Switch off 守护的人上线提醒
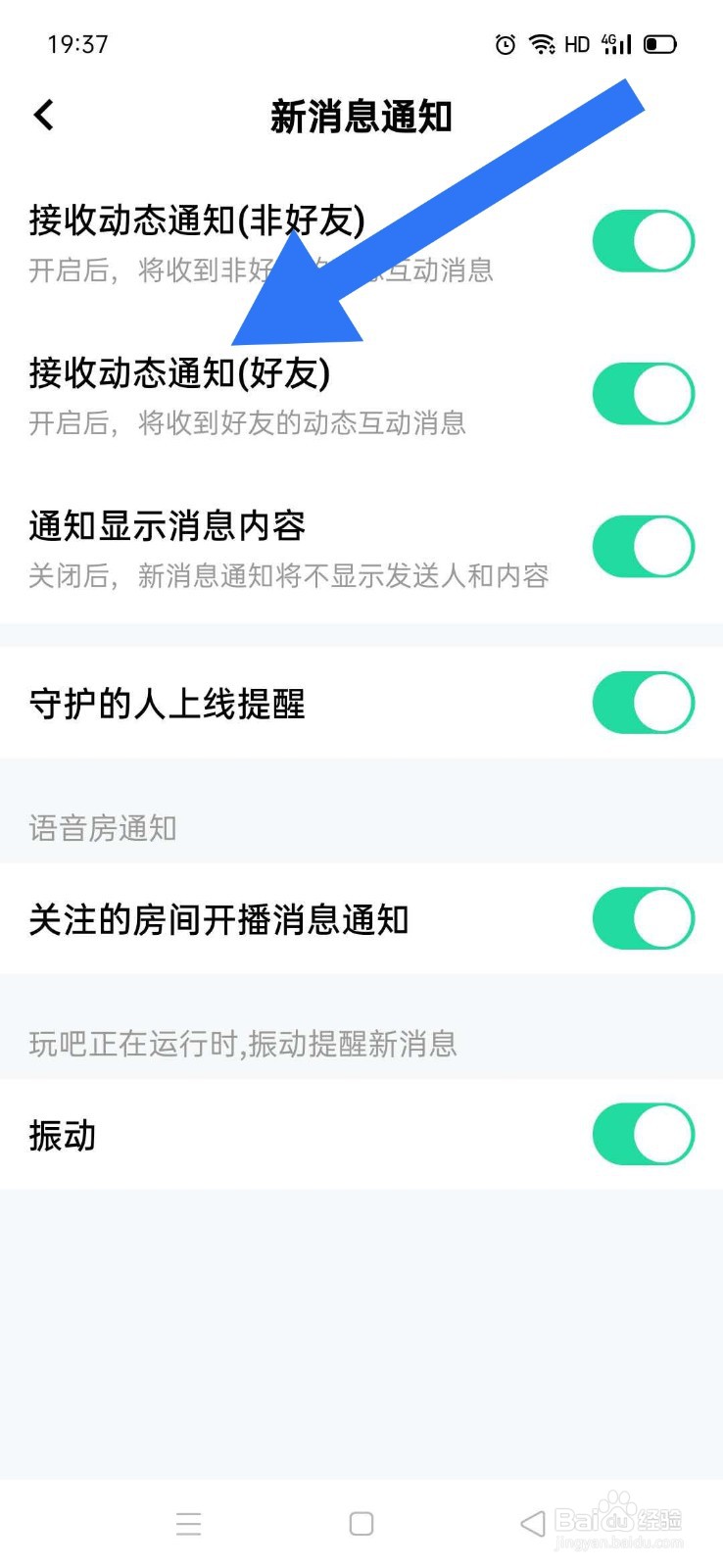The width and height of the screenshot is (723, 1568). coord(644,703)
